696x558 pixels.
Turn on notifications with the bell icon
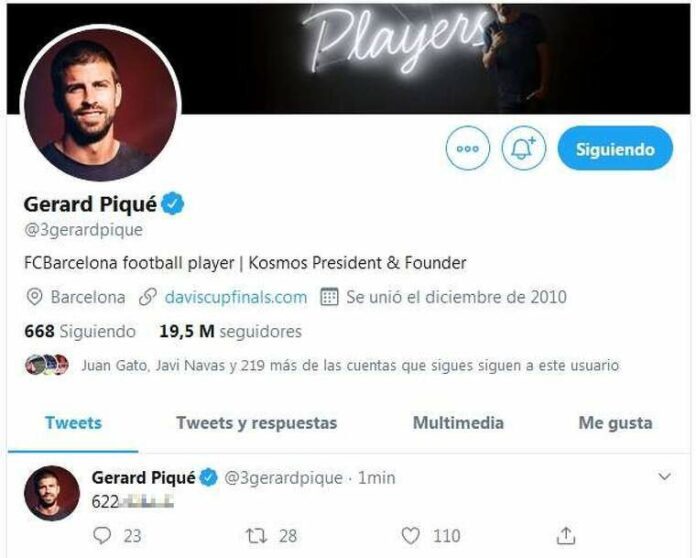click(x=523, y=149)
